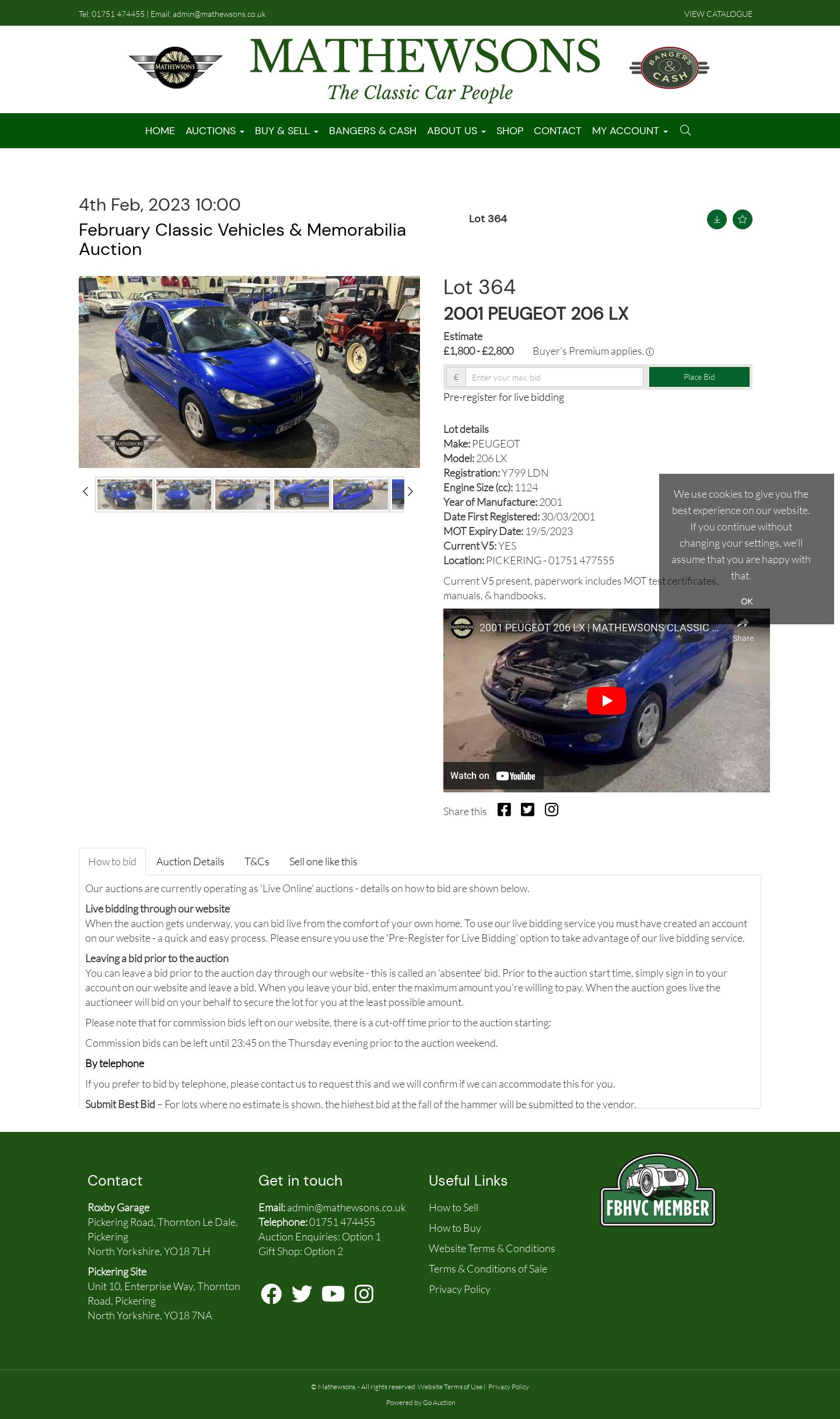Viewport: 840px width, 1419px height.
Task: Select the Sell one like this tab
Action: (323, 861)
